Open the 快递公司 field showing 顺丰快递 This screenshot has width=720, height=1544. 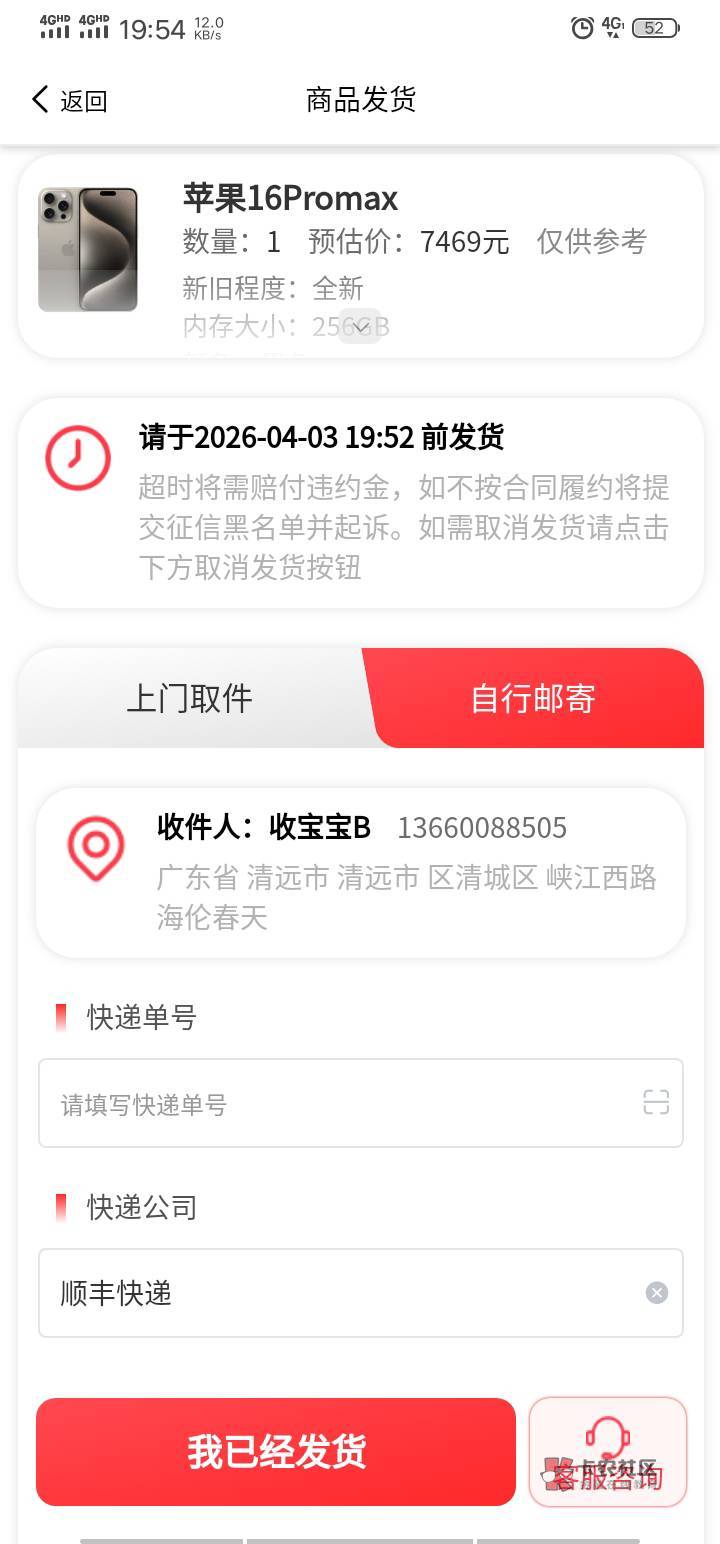[x=361, y=1293]
